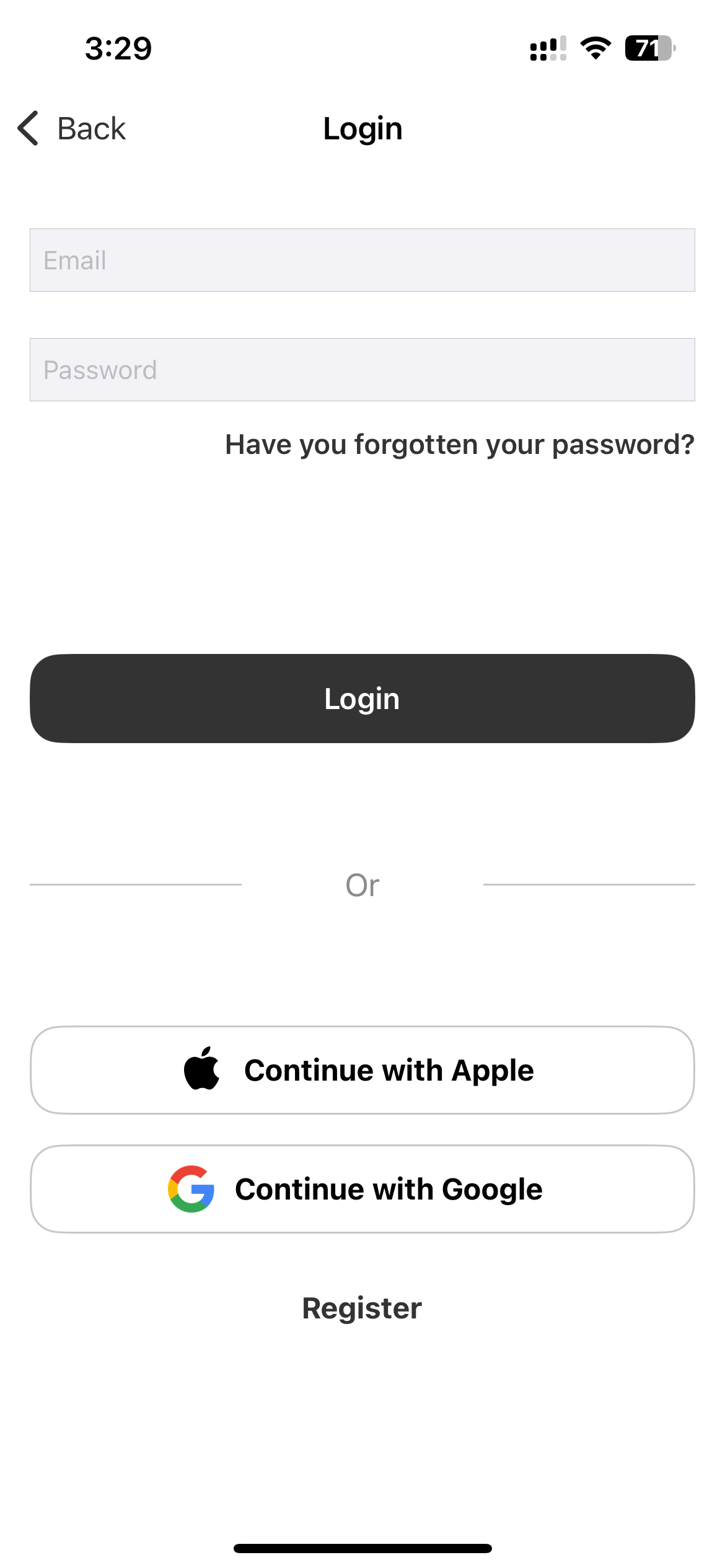Image resolution: width=725 pixels, height=1568 pixels.
Task: Tap the dark Login button
Action: click(x=362, y=699)
